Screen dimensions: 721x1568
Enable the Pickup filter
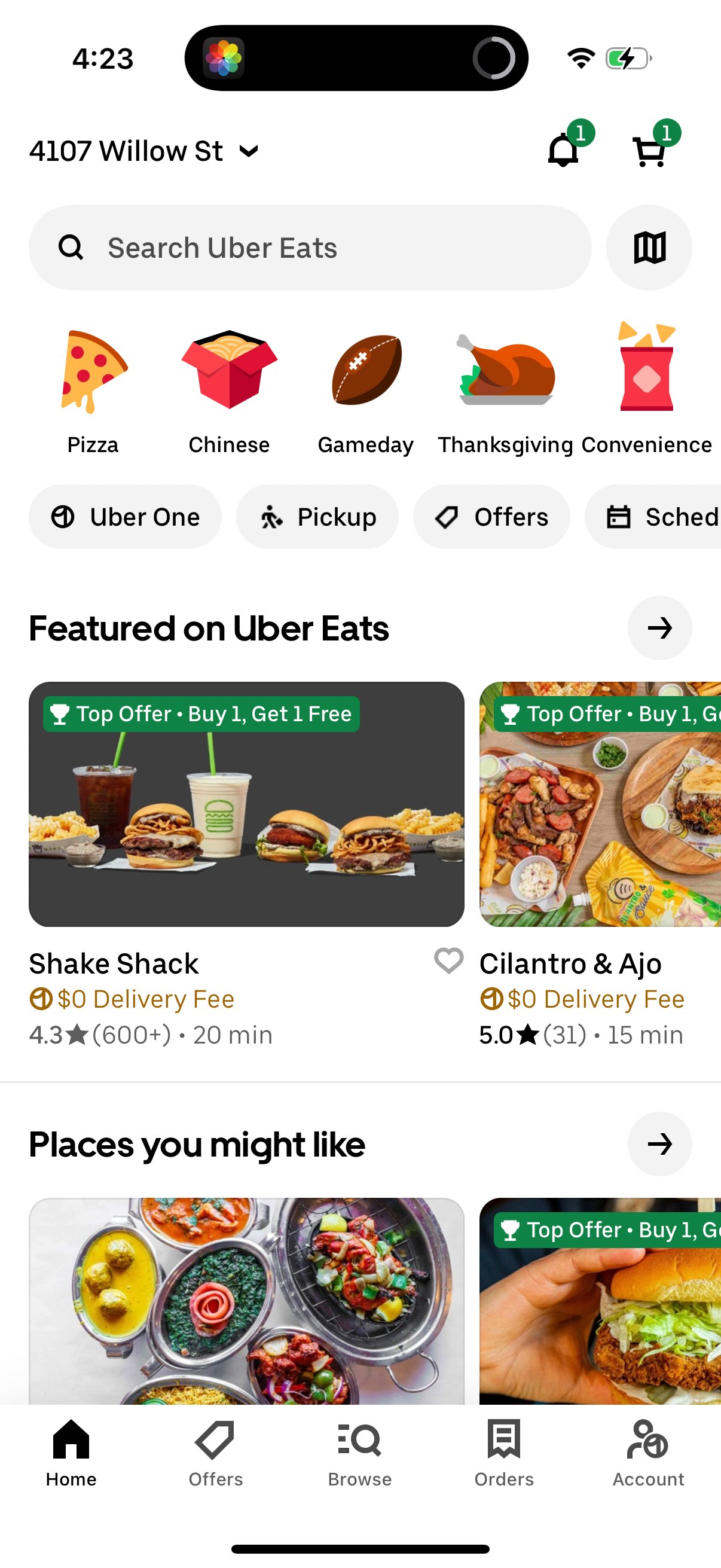(x=317, y=516)
